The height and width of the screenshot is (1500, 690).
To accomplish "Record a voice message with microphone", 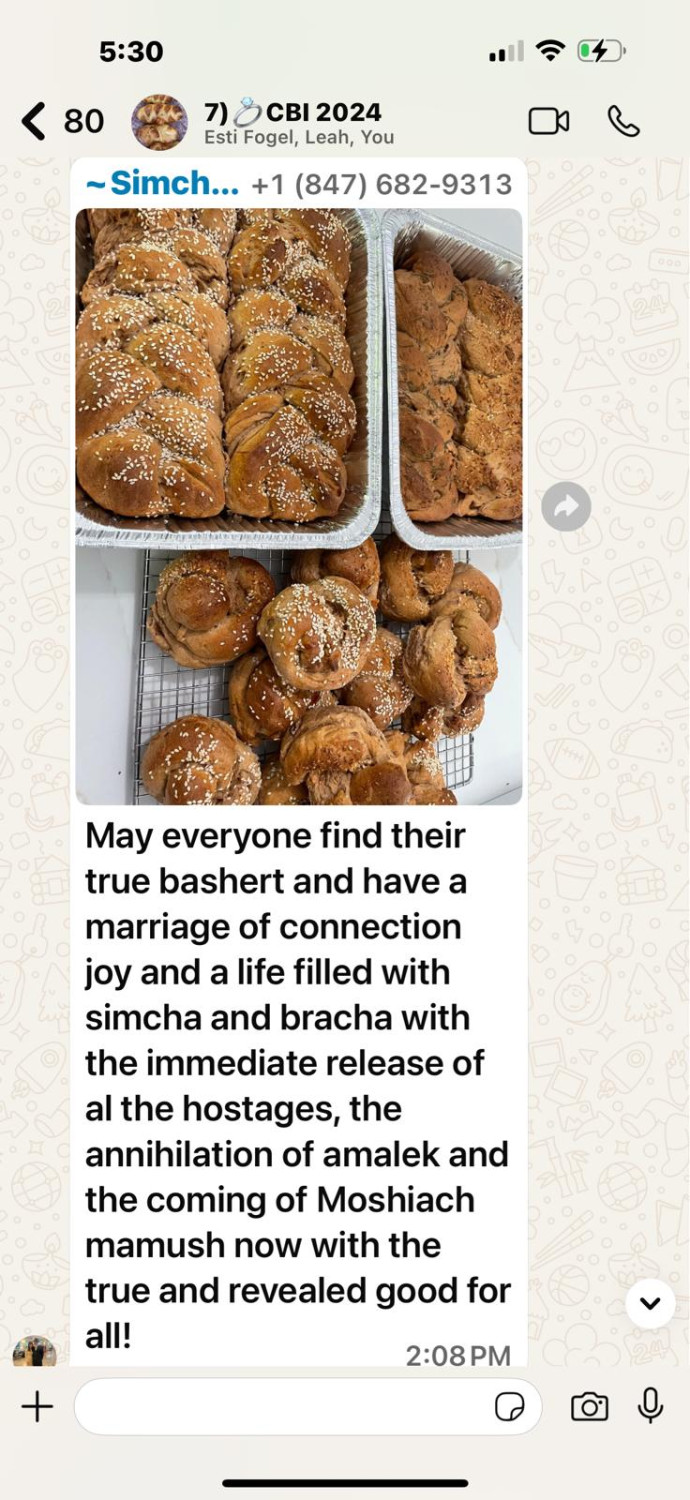I will [x=651, y=1407].
